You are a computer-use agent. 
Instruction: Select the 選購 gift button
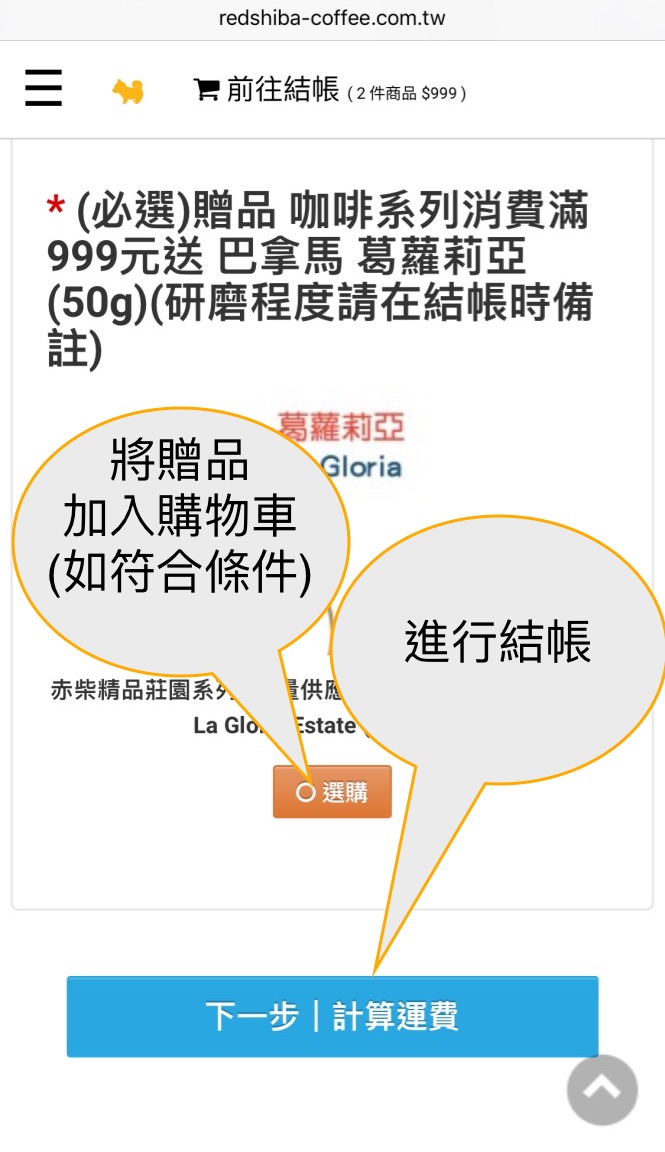[x=333, y=792]
